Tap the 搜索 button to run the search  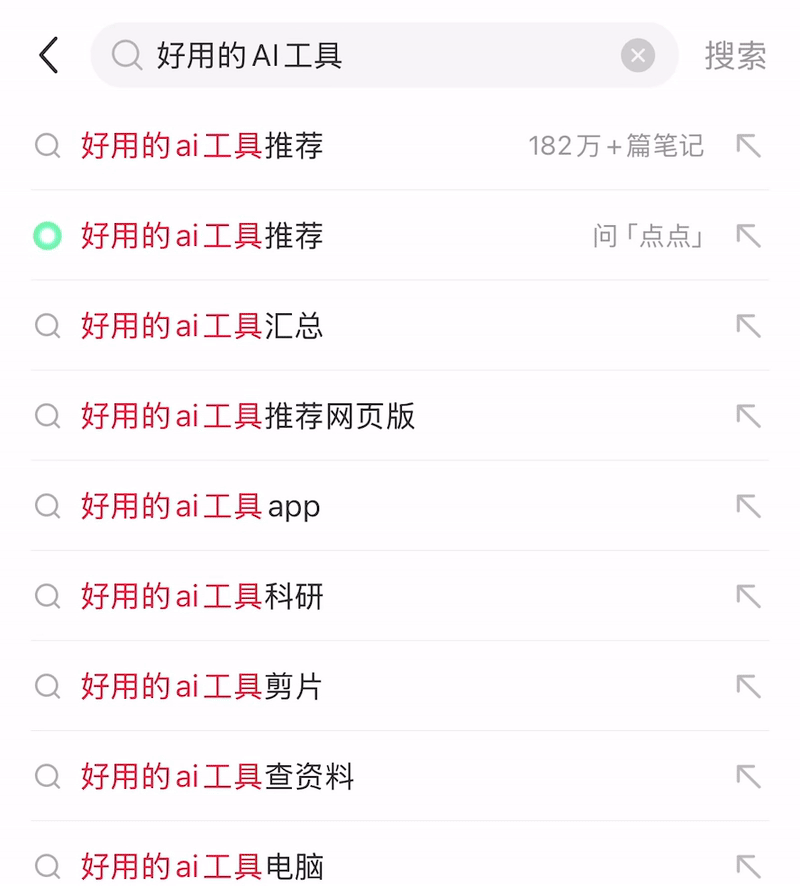coord(737,55)
